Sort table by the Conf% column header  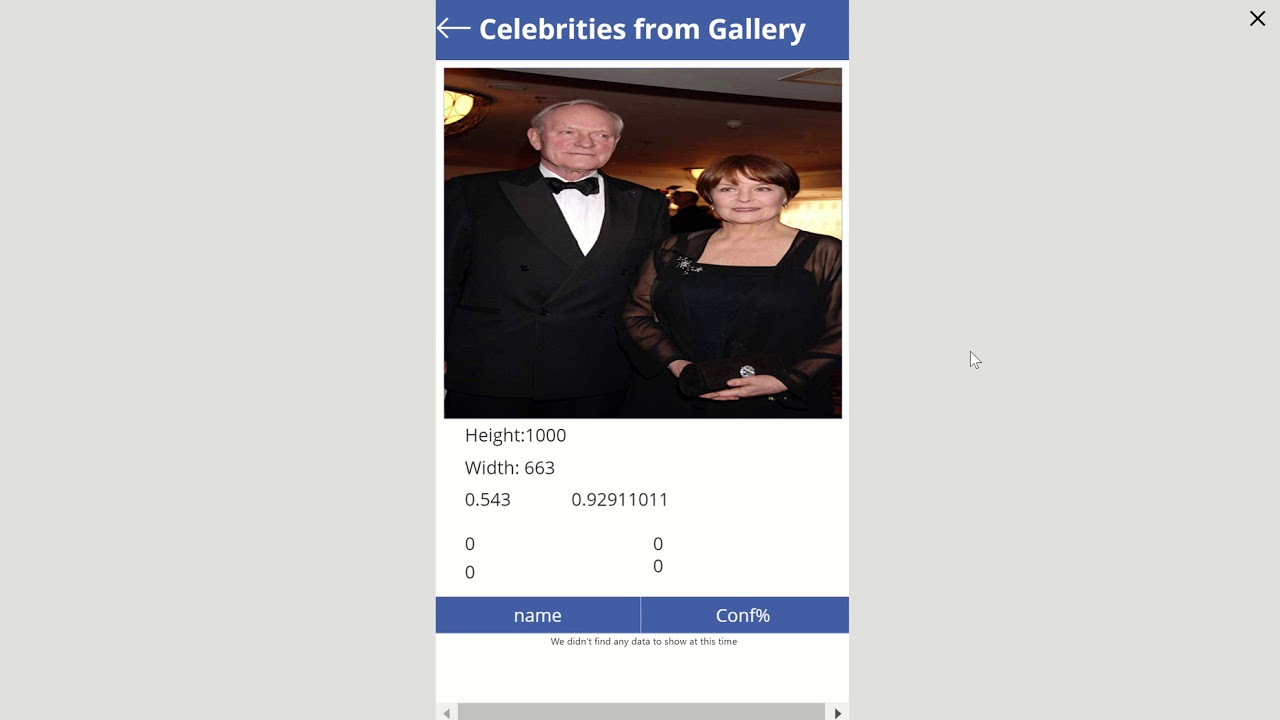coord(744,615)
